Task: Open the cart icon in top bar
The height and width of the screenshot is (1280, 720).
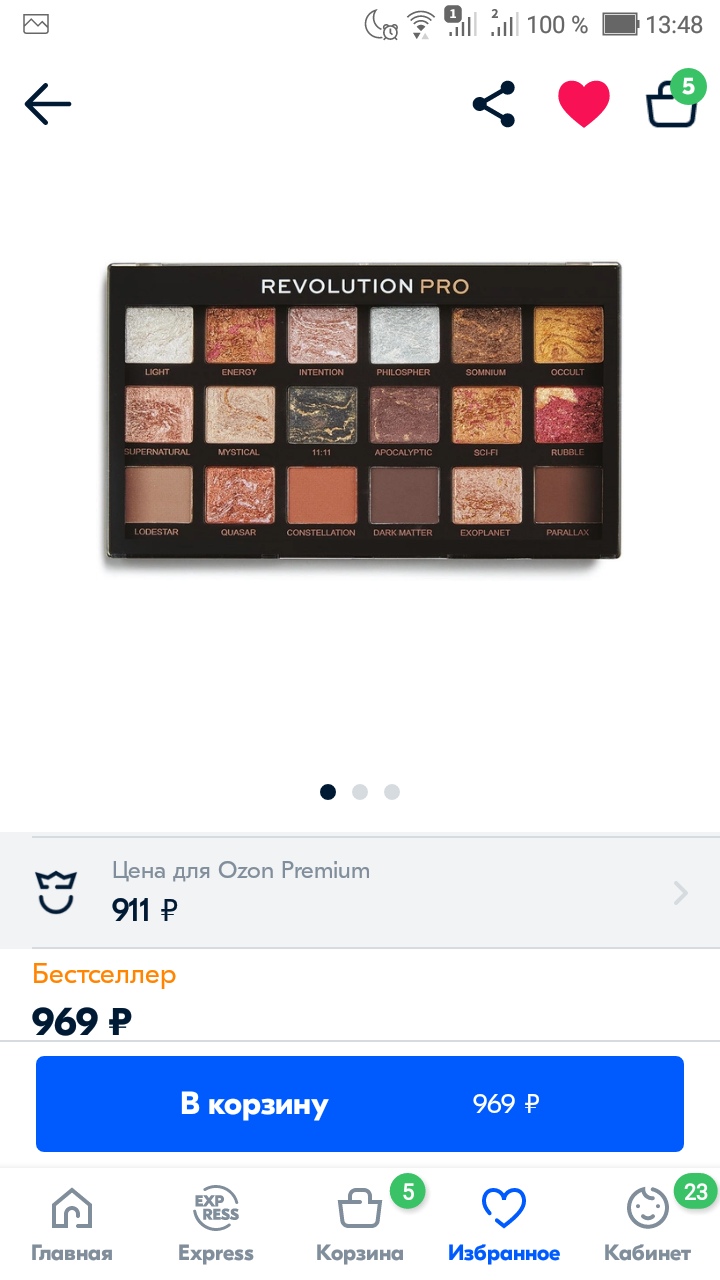Action: click(671, 104)
